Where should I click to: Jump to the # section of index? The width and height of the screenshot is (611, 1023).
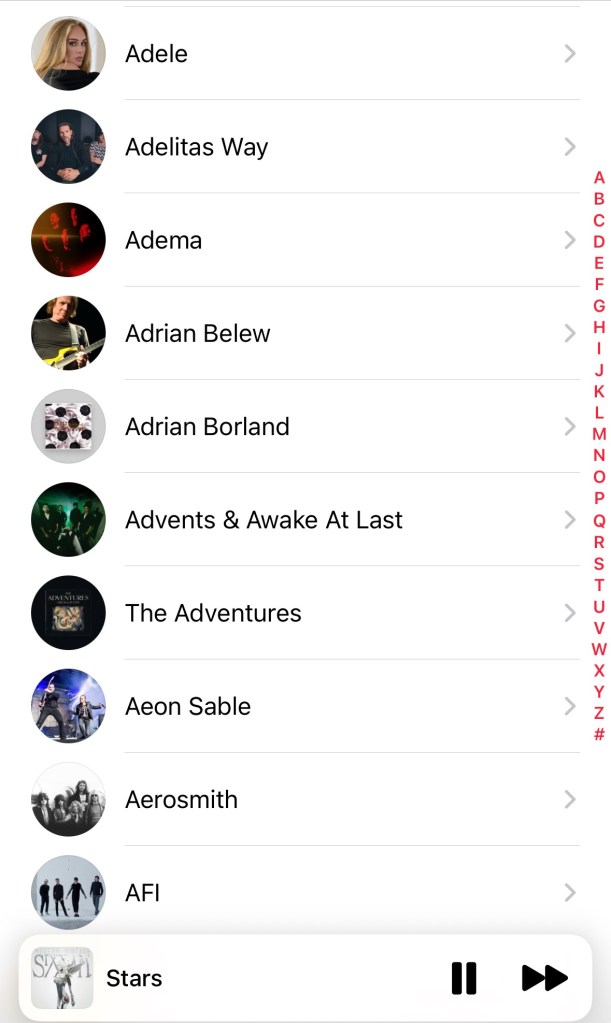click(599, 735)
